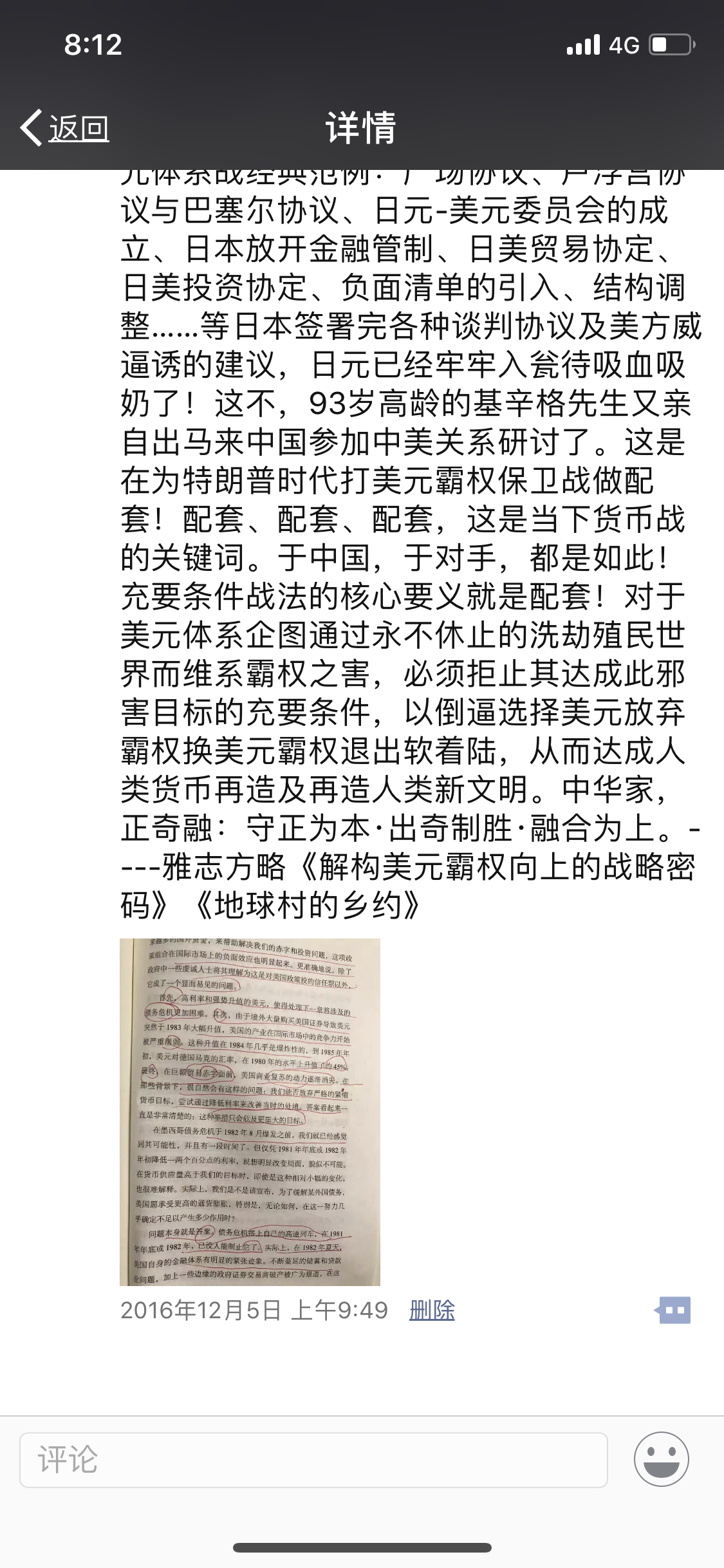This screenshot has width=724, height=1568.
Task: Open the like and comment bubble icon
Action: 673,1311
